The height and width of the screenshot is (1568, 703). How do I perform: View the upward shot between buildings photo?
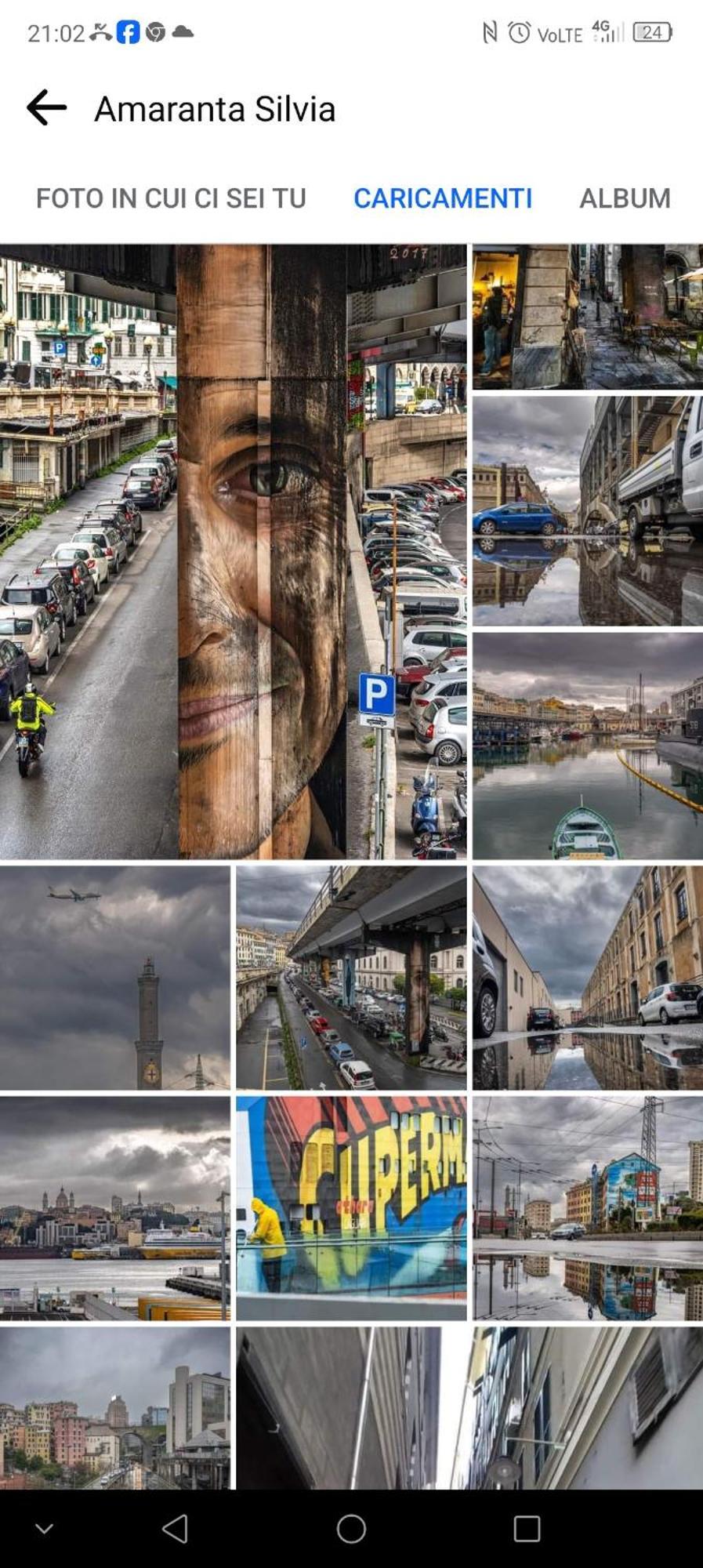tap(351, 1407)
